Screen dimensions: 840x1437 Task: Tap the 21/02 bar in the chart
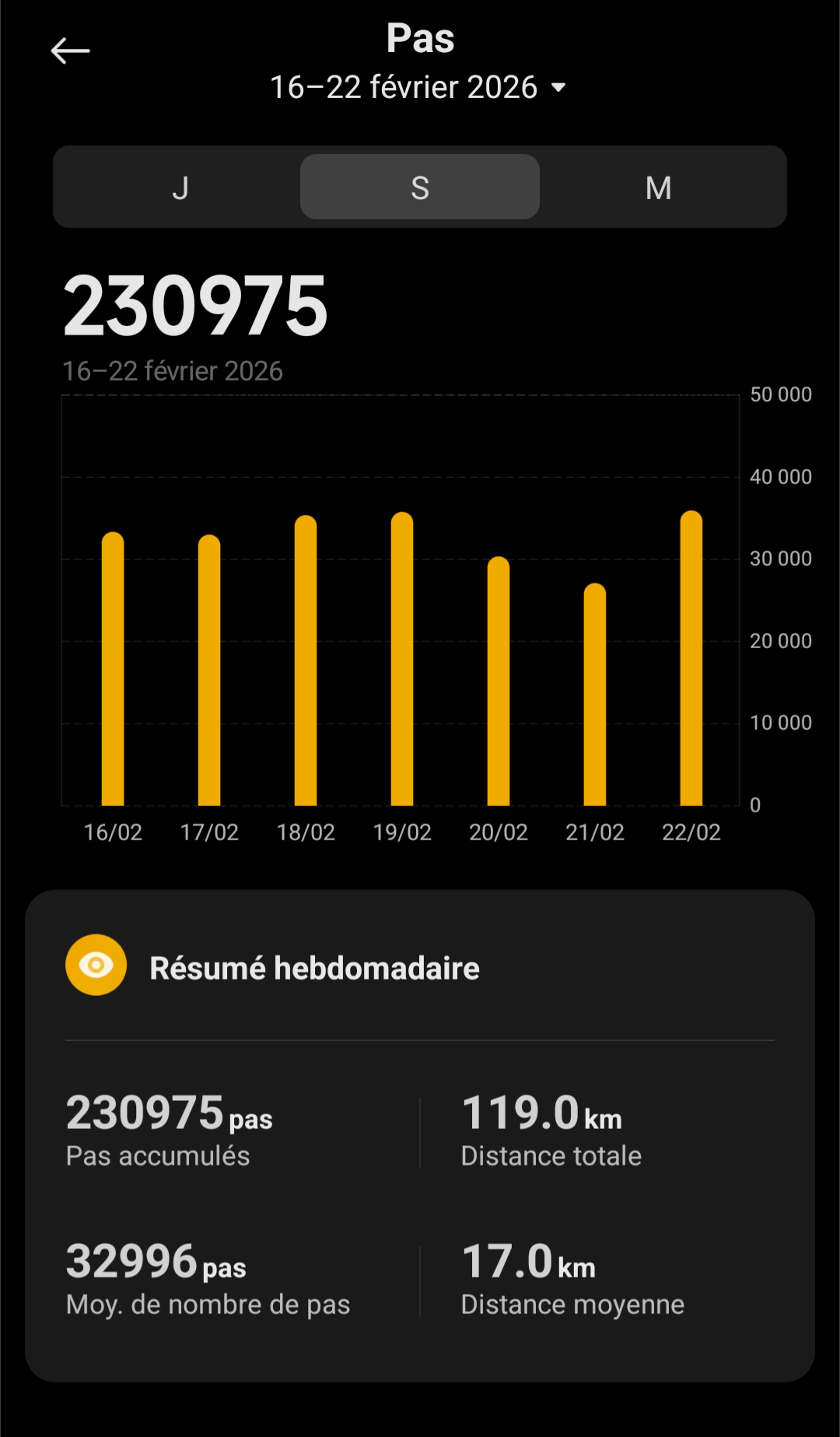pos(595,694)
